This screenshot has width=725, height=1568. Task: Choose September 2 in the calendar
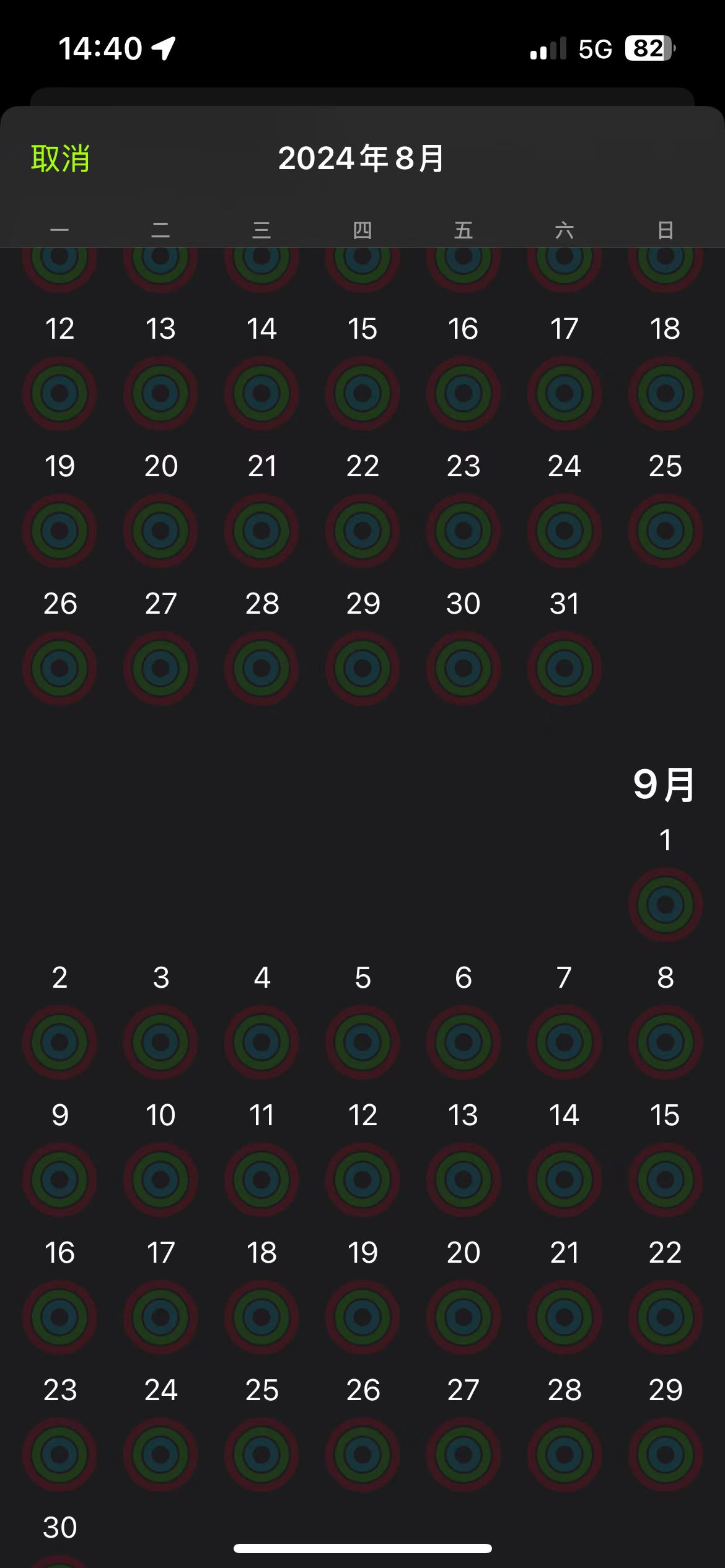(x=59, y=1042)
